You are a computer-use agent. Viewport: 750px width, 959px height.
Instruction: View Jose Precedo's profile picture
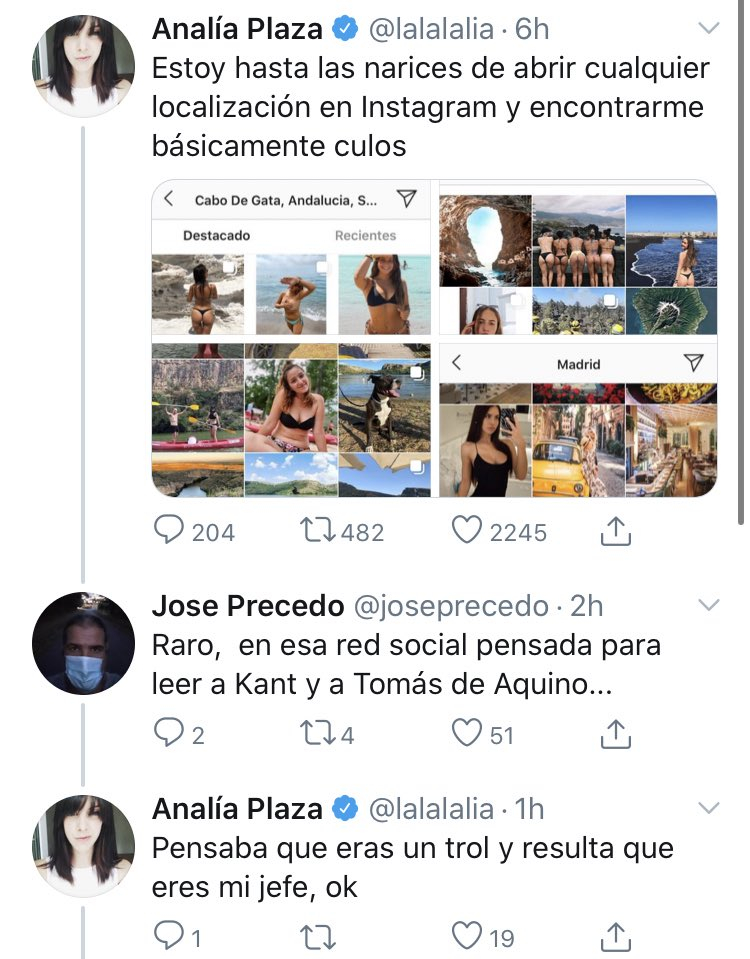click(x=83, y=643)
